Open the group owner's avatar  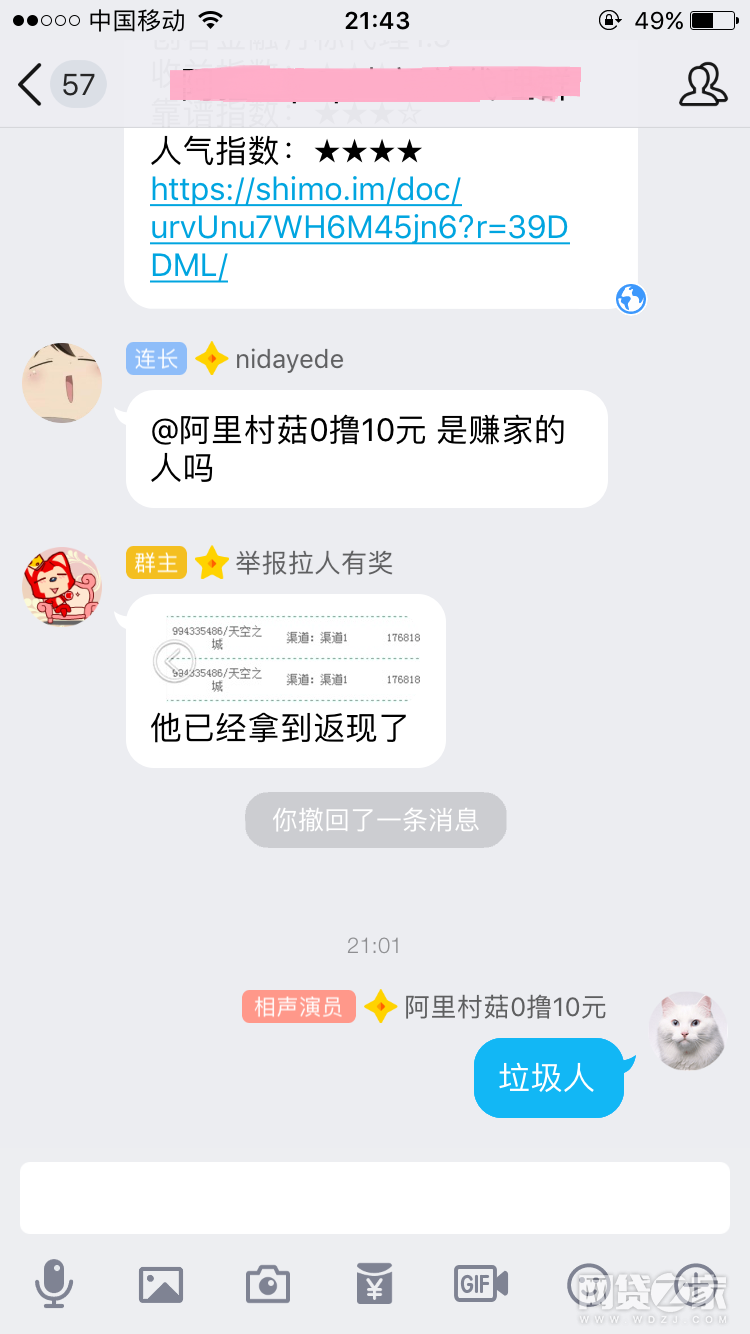click(62, 586)
